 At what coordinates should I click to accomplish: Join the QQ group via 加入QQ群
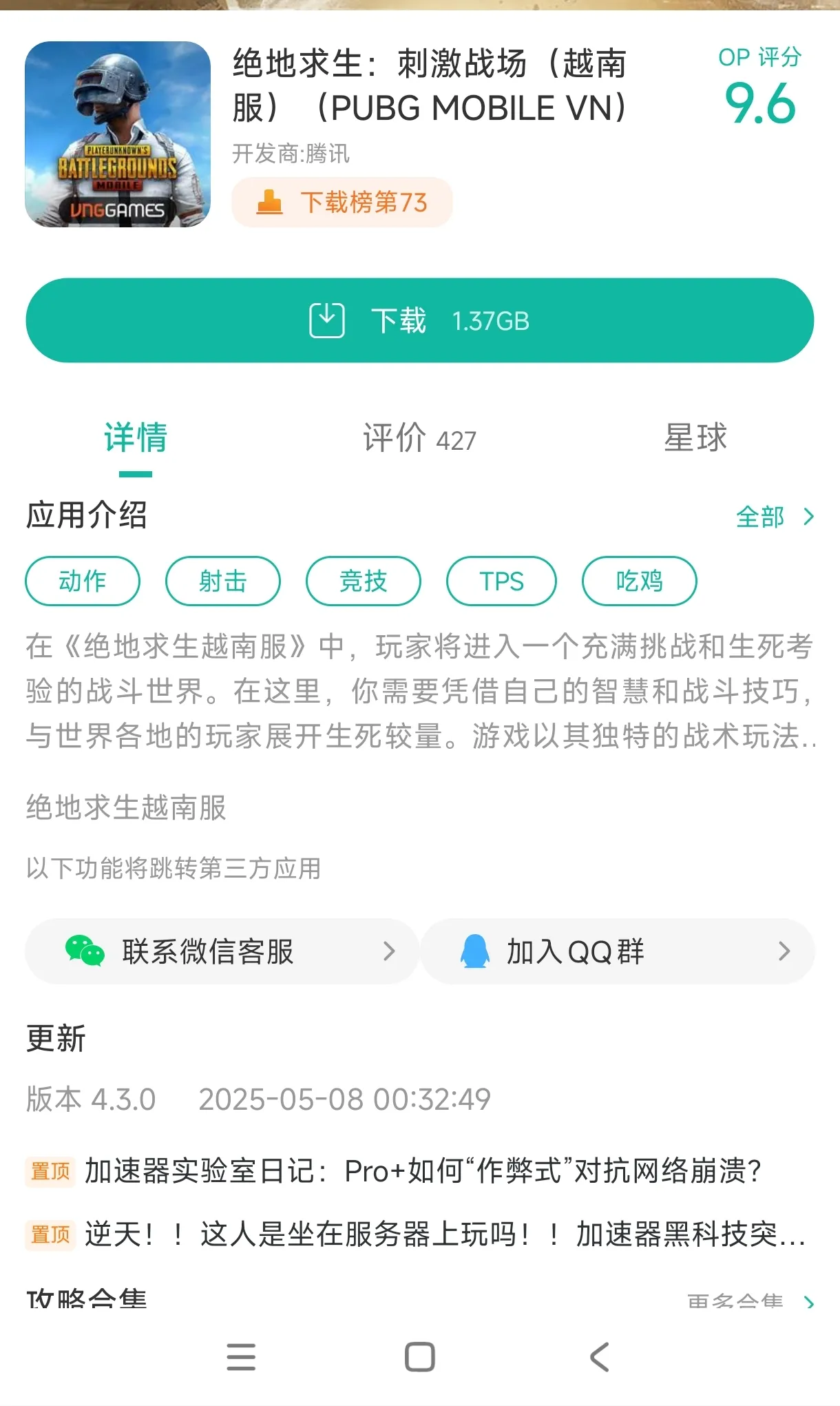[x=617, y=951]
